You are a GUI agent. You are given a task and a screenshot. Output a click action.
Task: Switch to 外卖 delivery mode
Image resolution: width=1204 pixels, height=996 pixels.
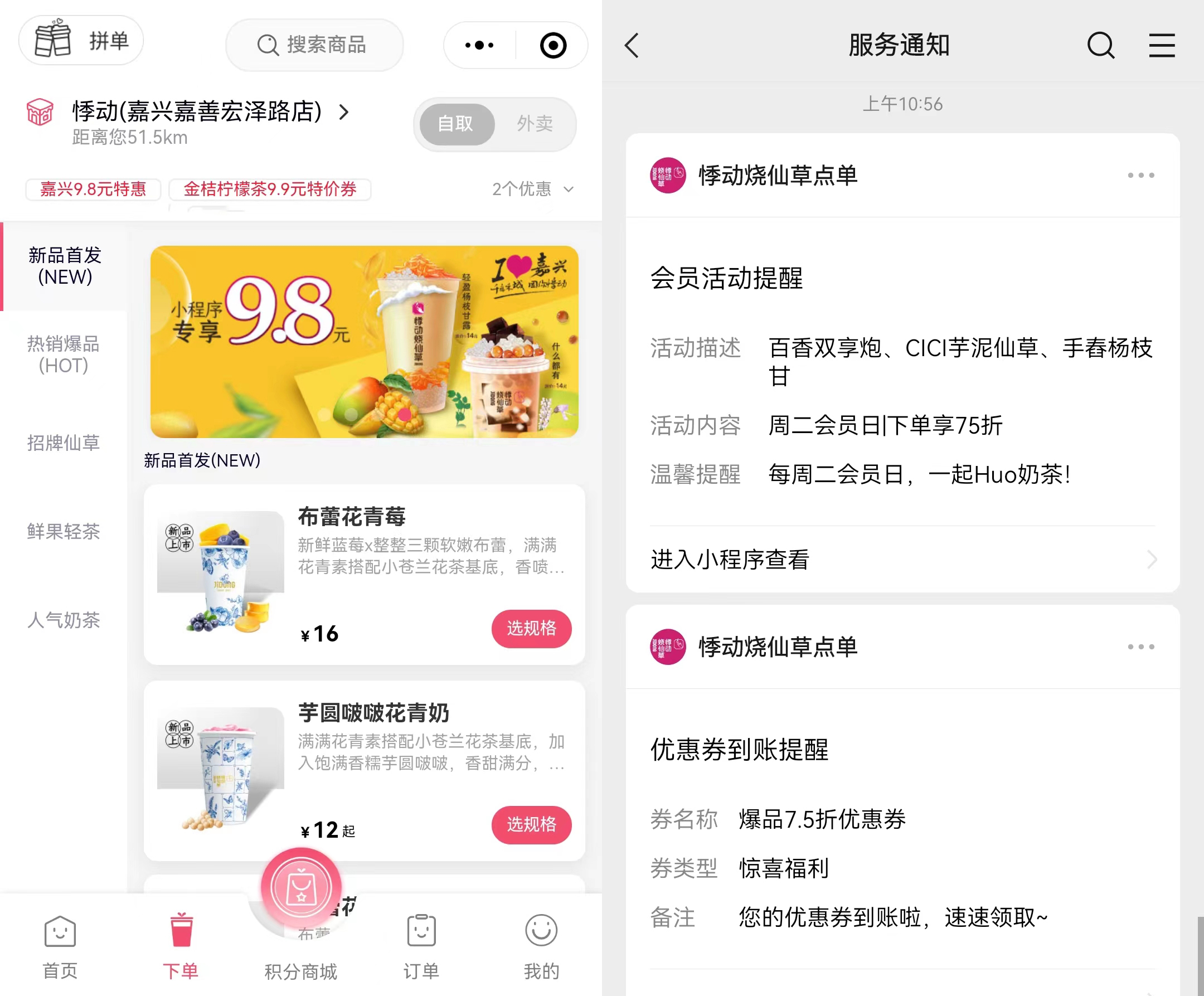535,124
